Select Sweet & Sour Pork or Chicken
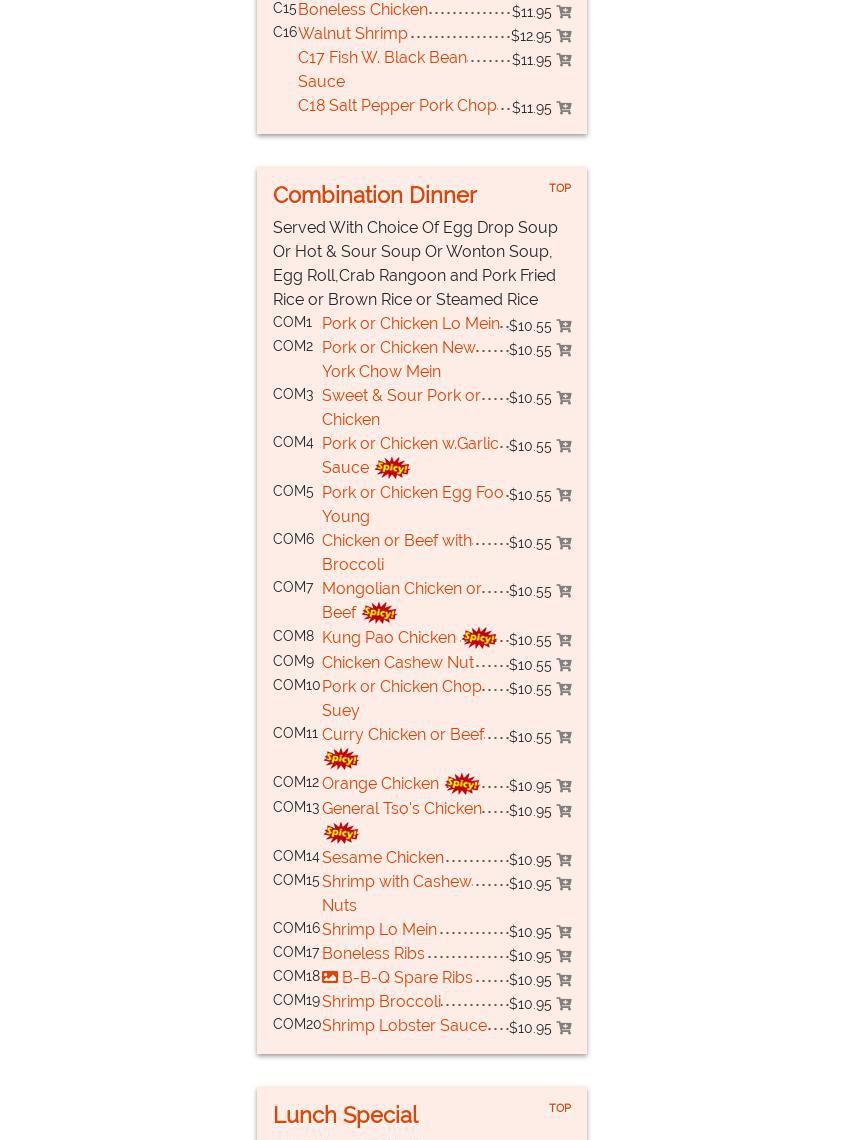The width and height of the screenshot is (843, 1140). [x=400, y=396]
